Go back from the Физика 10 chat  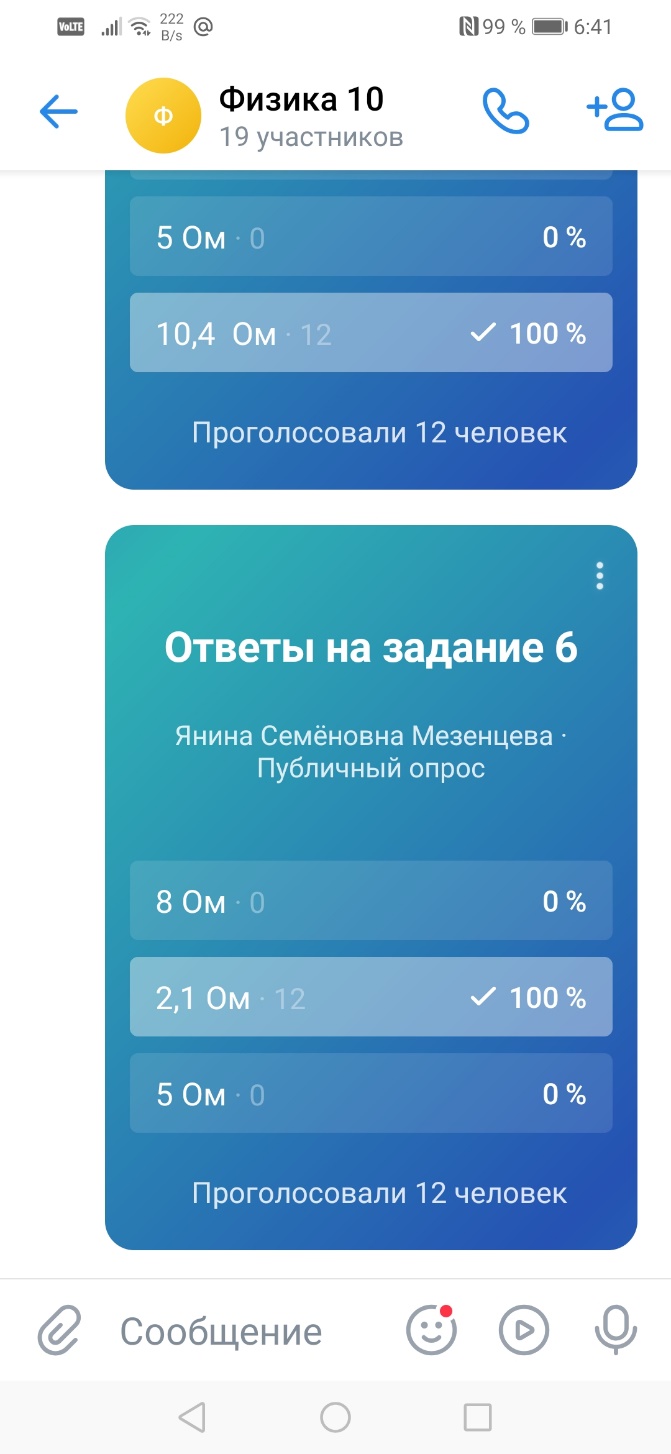coord(58,112)
